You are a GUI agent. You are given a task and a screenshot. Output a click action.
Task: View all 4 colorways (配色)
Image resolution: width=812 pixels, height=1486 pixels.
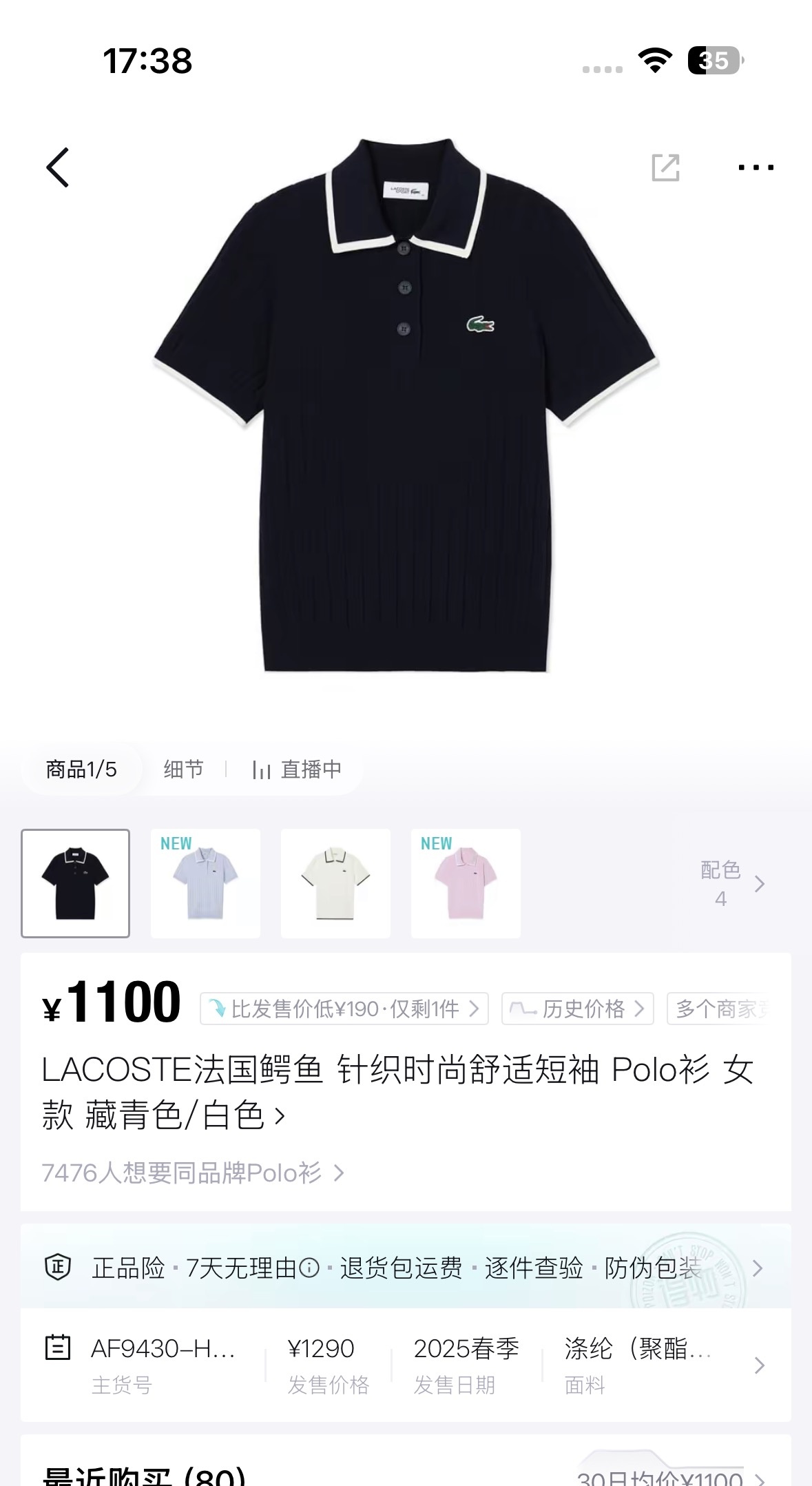point(731,883)
